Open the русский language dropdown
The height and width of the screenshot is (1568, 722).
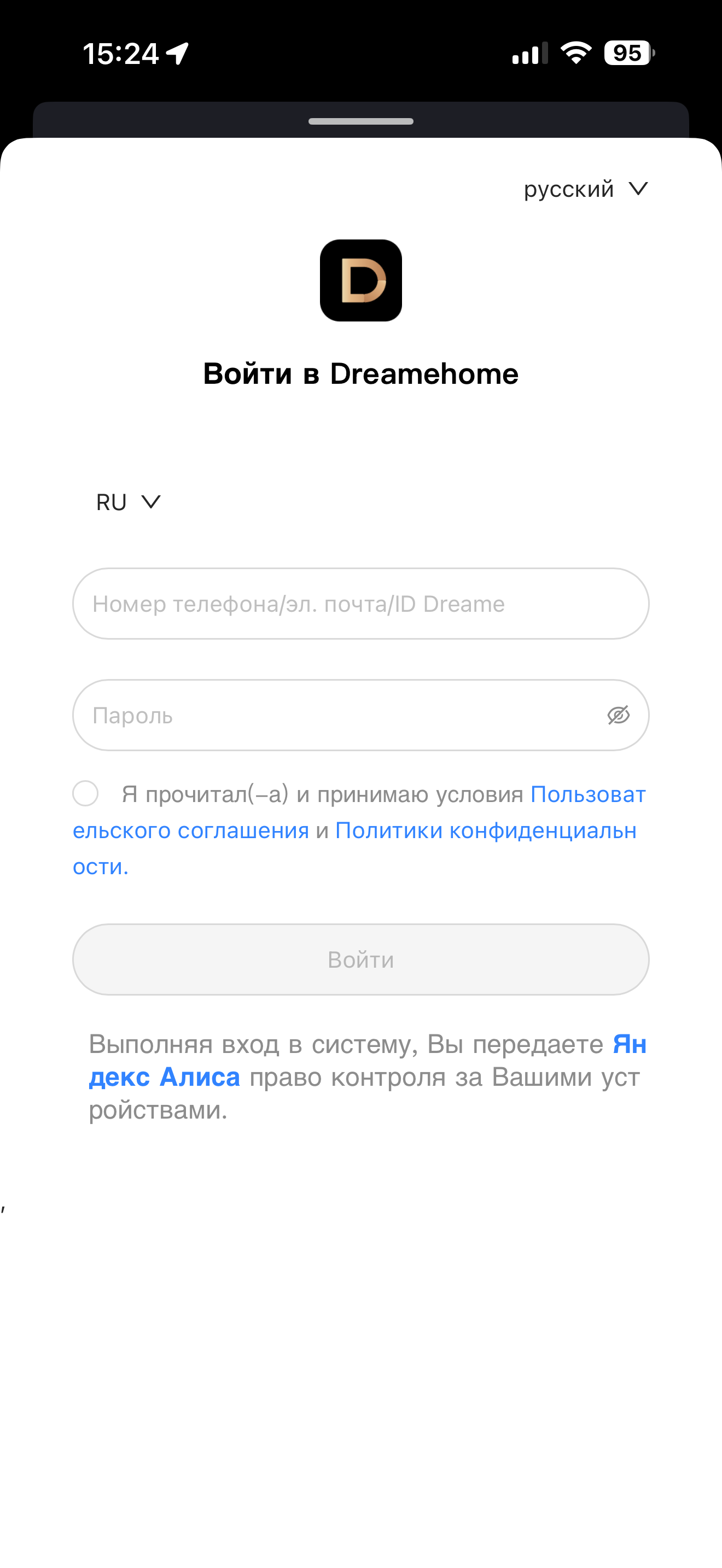click(x=585, y=189)
